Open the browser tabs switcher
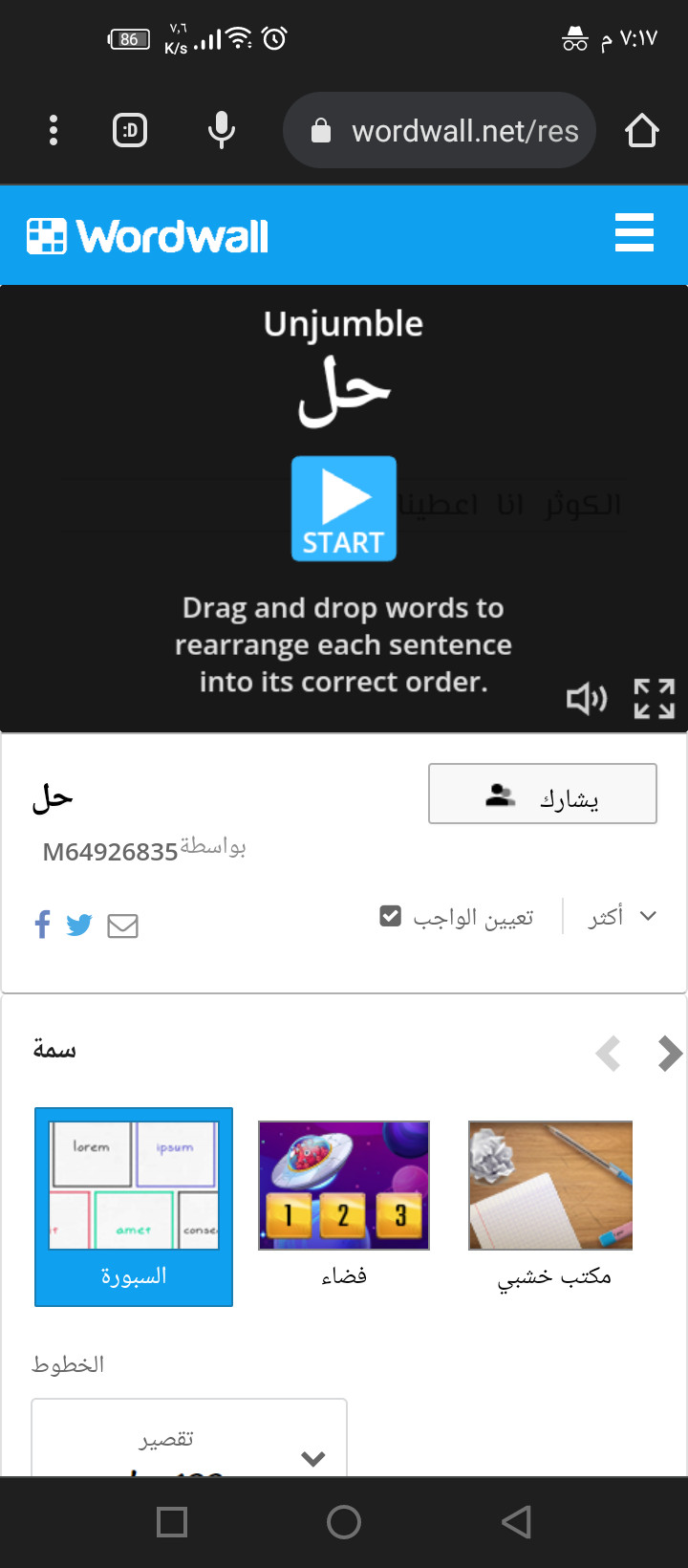688x1568 pixels. click(130, 130)
